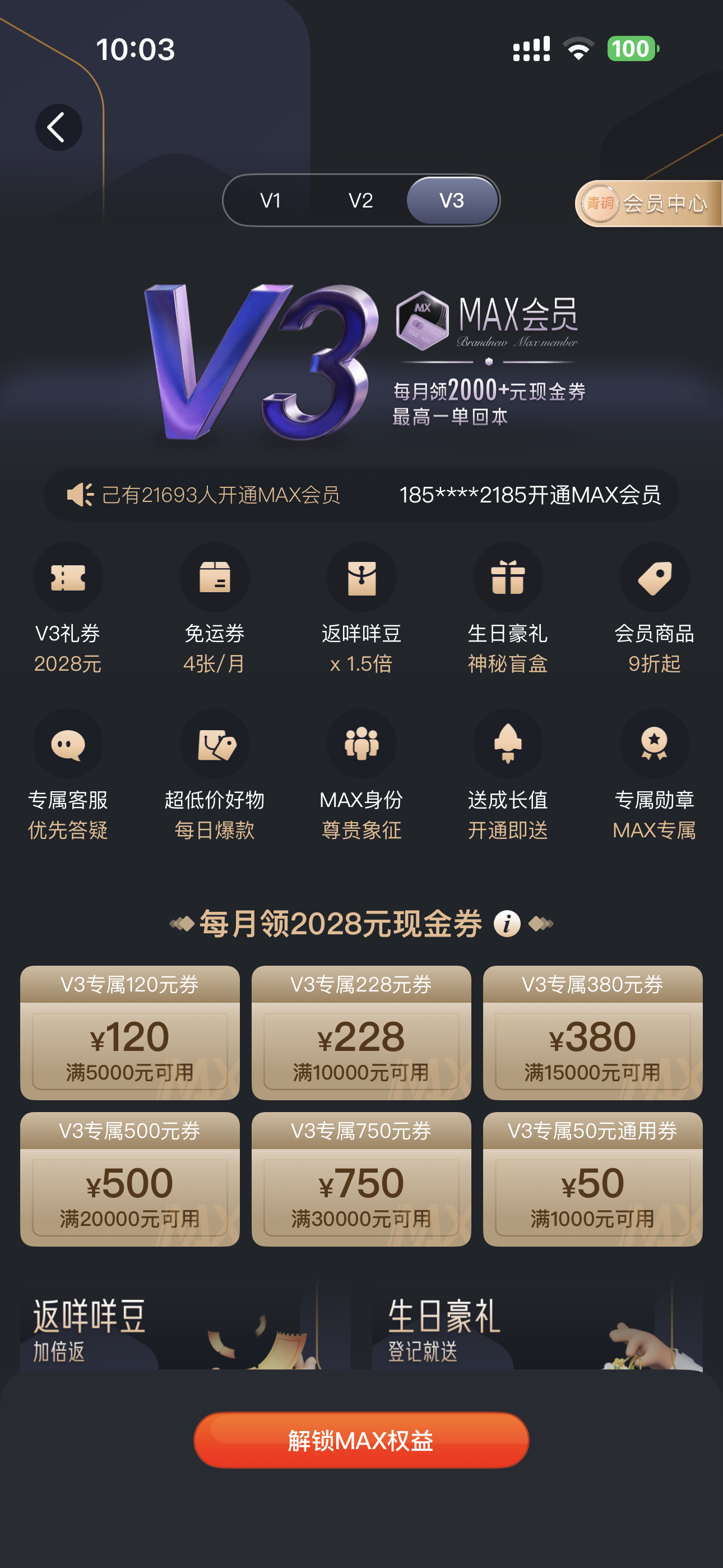Tap the battery indicator showing 100
This screenshot has height=1568, width=723.
tap(632, 49)
